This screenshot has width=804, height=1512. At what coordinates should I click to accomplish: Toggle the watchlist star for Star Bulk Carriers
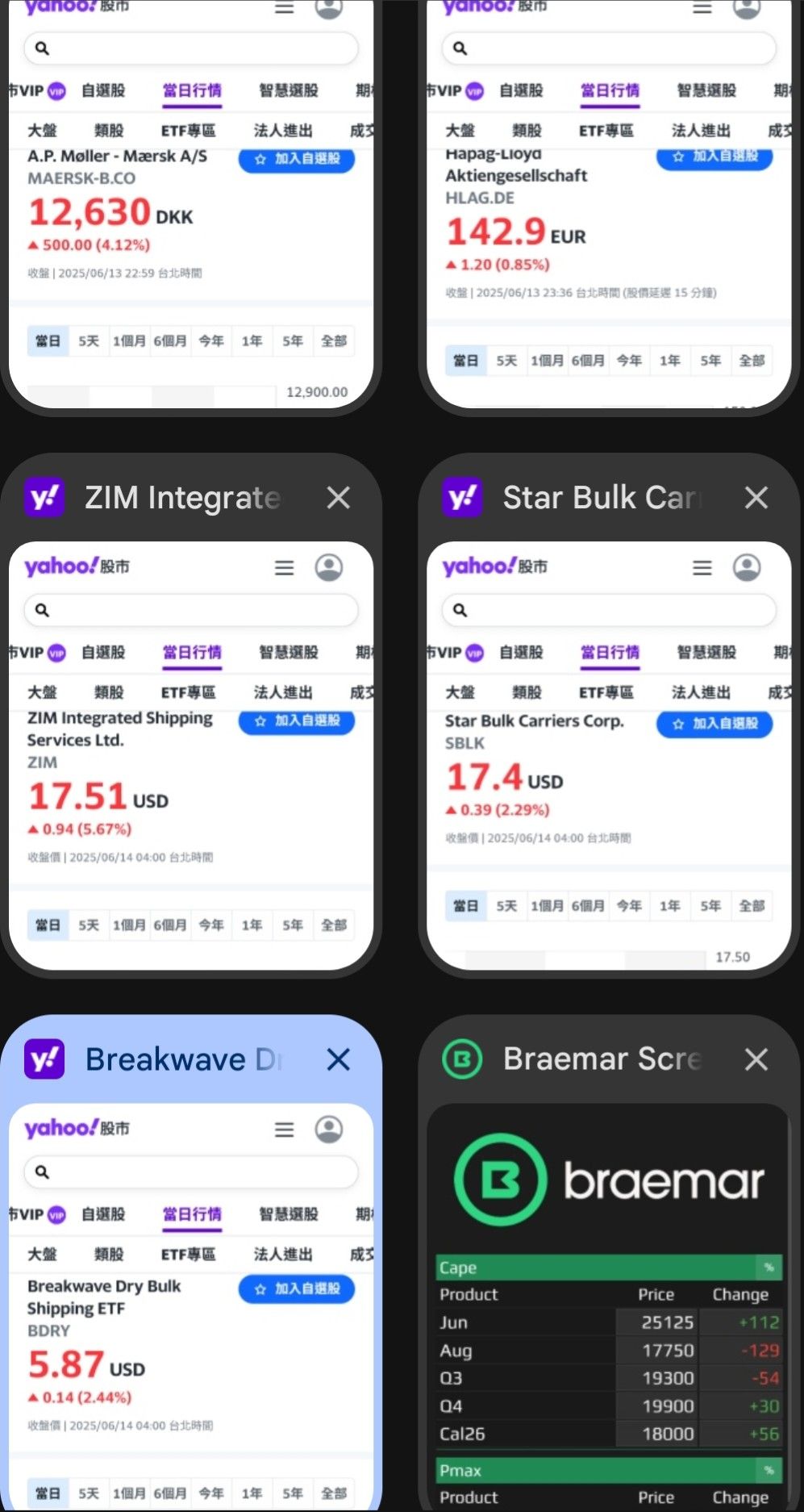(714, 724)
